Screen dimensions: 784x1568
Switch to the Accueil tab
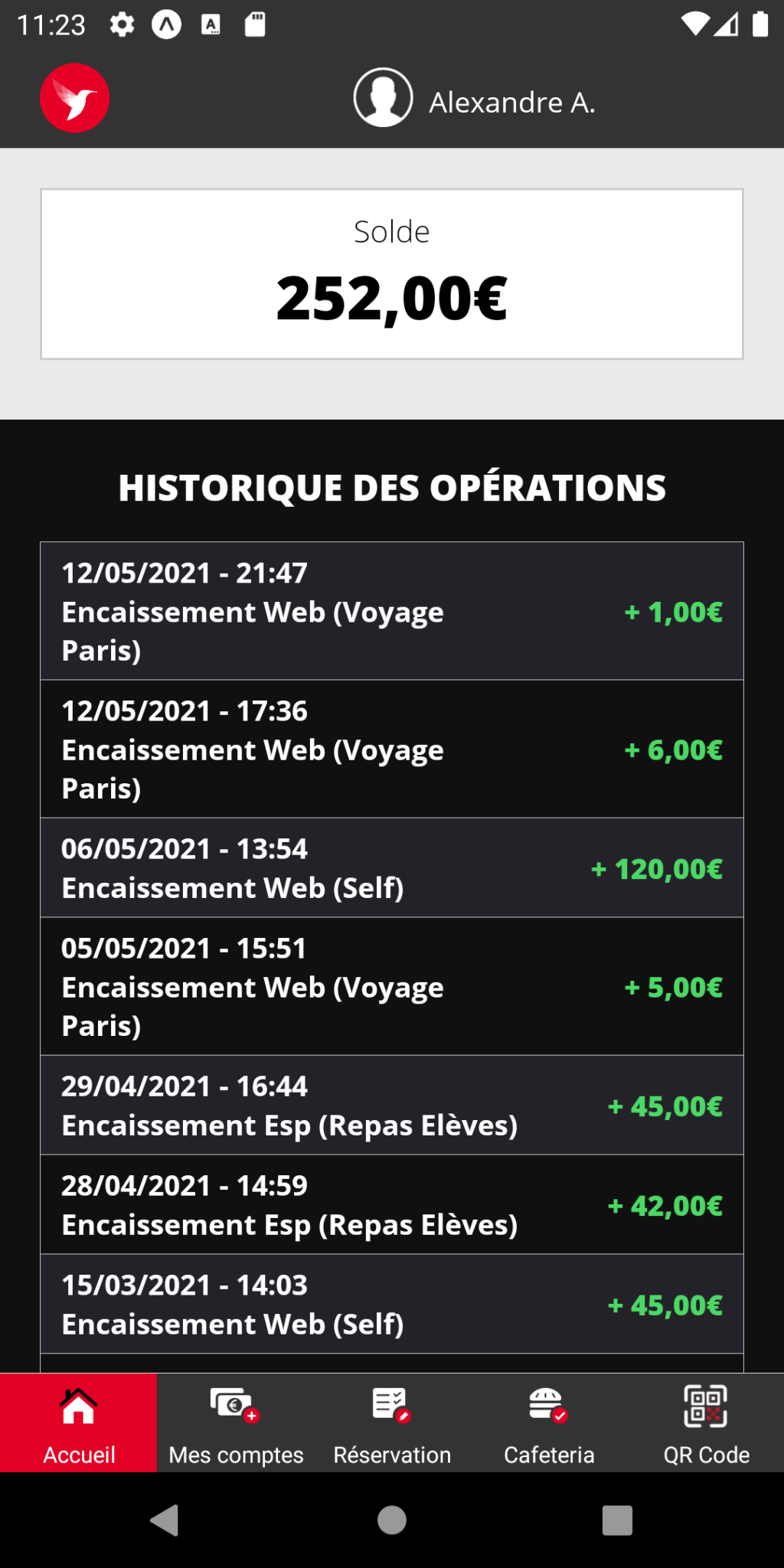click(x=78, y=1423)
